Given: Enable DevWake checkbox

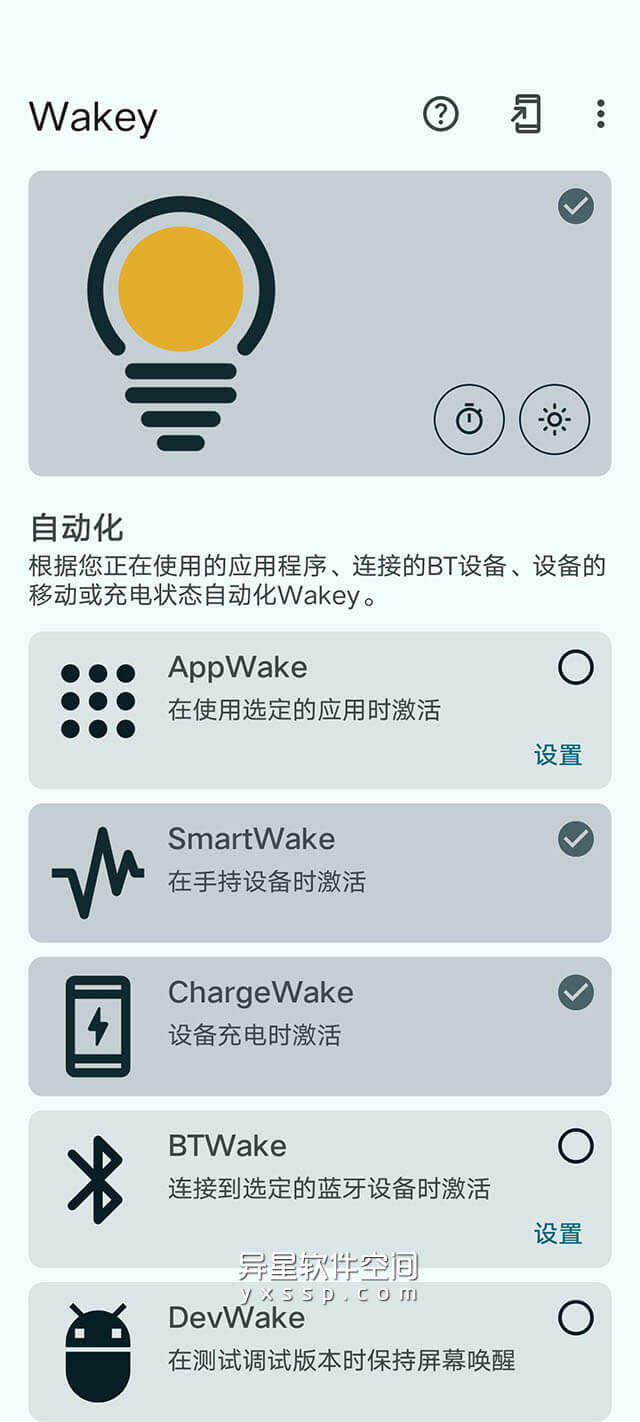Looking at the screenshot, I should click(x=575, y=1318).
